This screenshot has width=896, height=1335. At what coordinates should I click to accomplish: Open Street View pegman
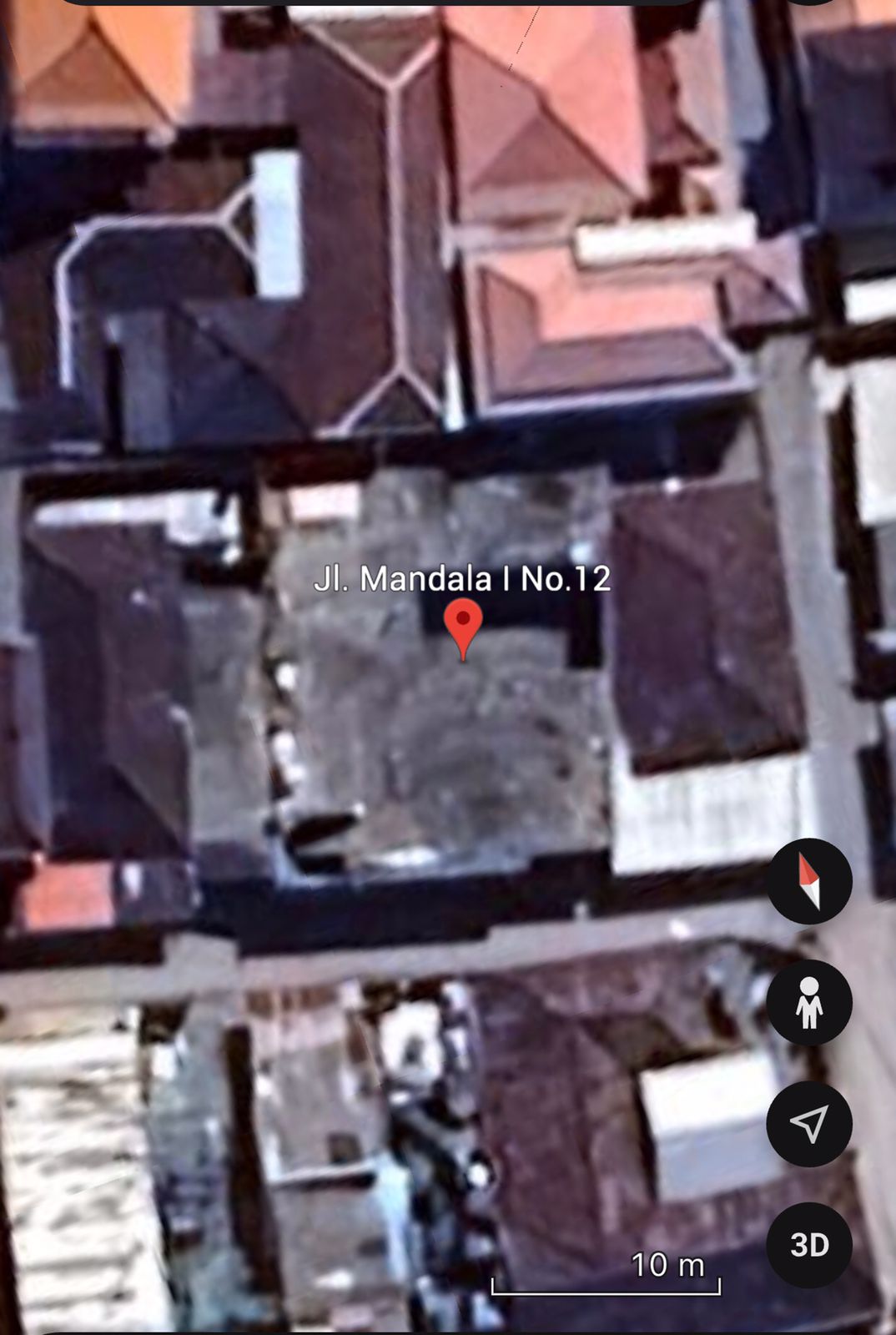pyautogui.click(x=809, y=1002)
